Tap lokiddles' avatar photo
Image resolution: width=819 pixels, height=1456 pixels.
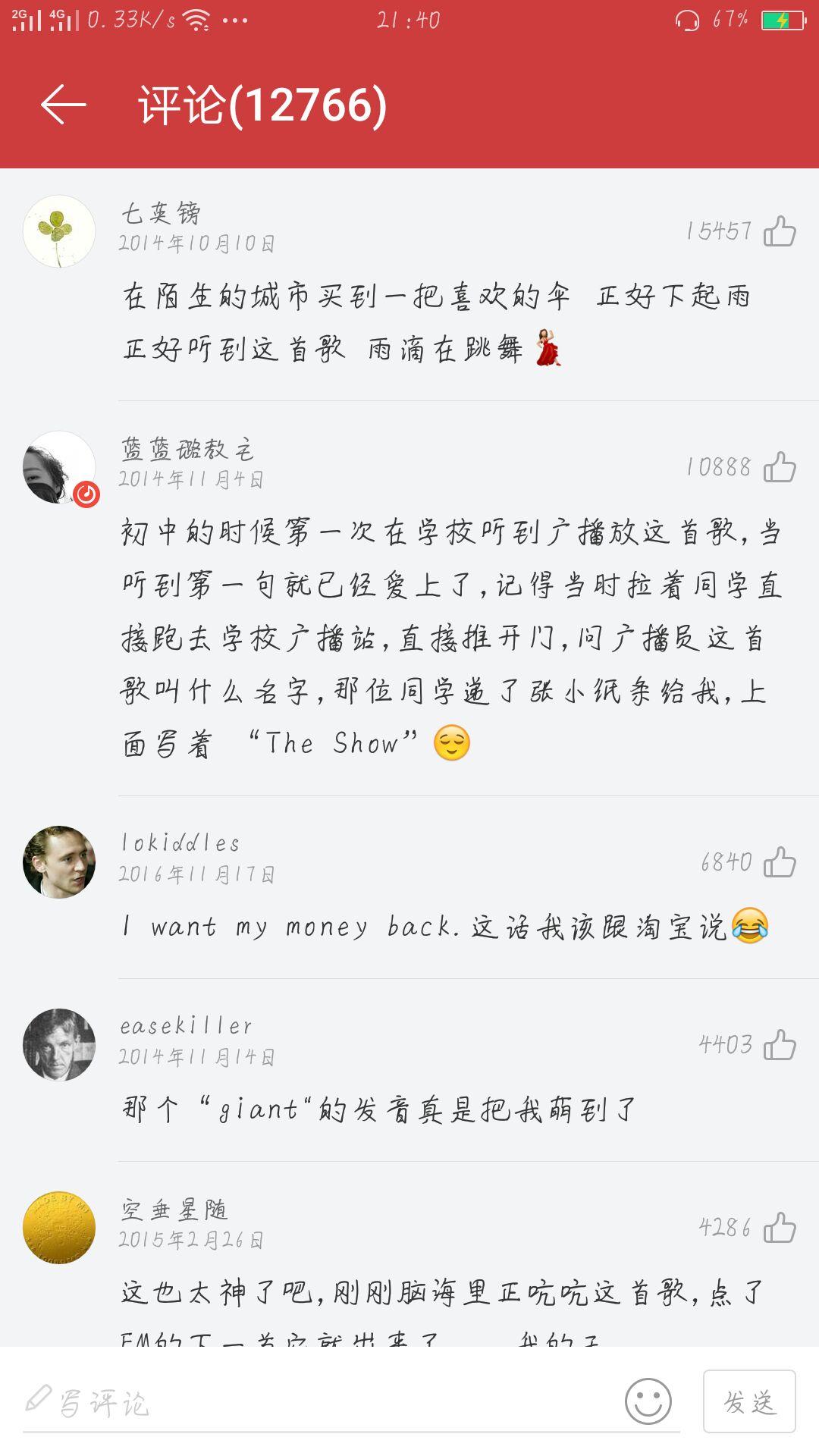click(58, 861)
